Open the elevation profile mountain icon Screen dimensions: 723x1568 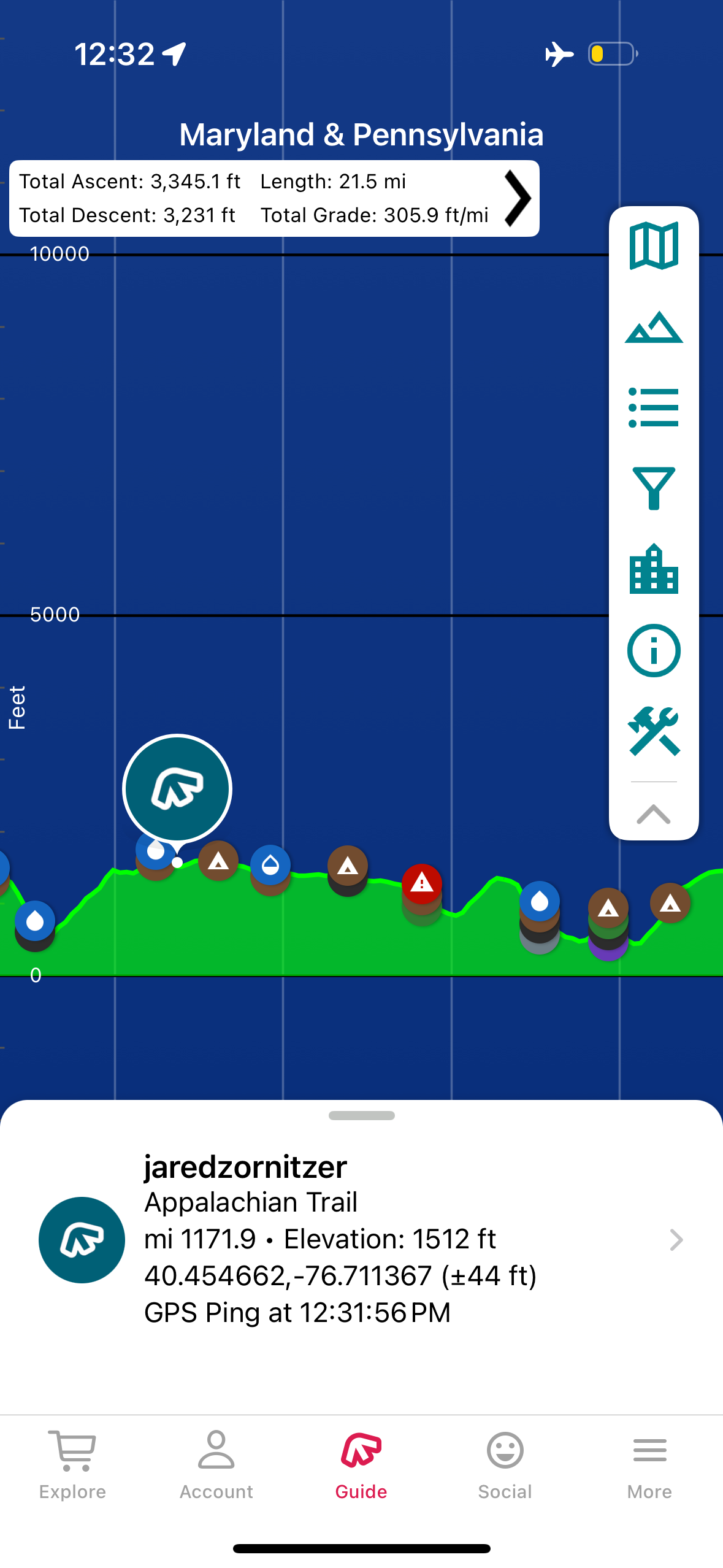[654, 327]
